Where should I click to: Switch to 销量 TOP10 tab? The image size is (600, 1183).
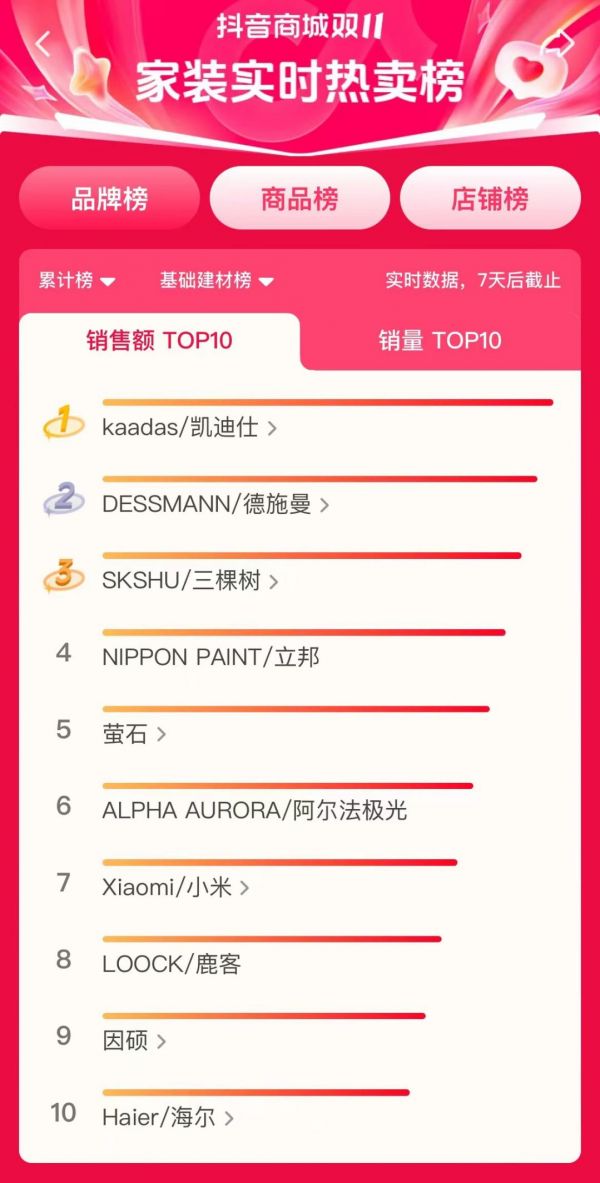tap(439, 341)
